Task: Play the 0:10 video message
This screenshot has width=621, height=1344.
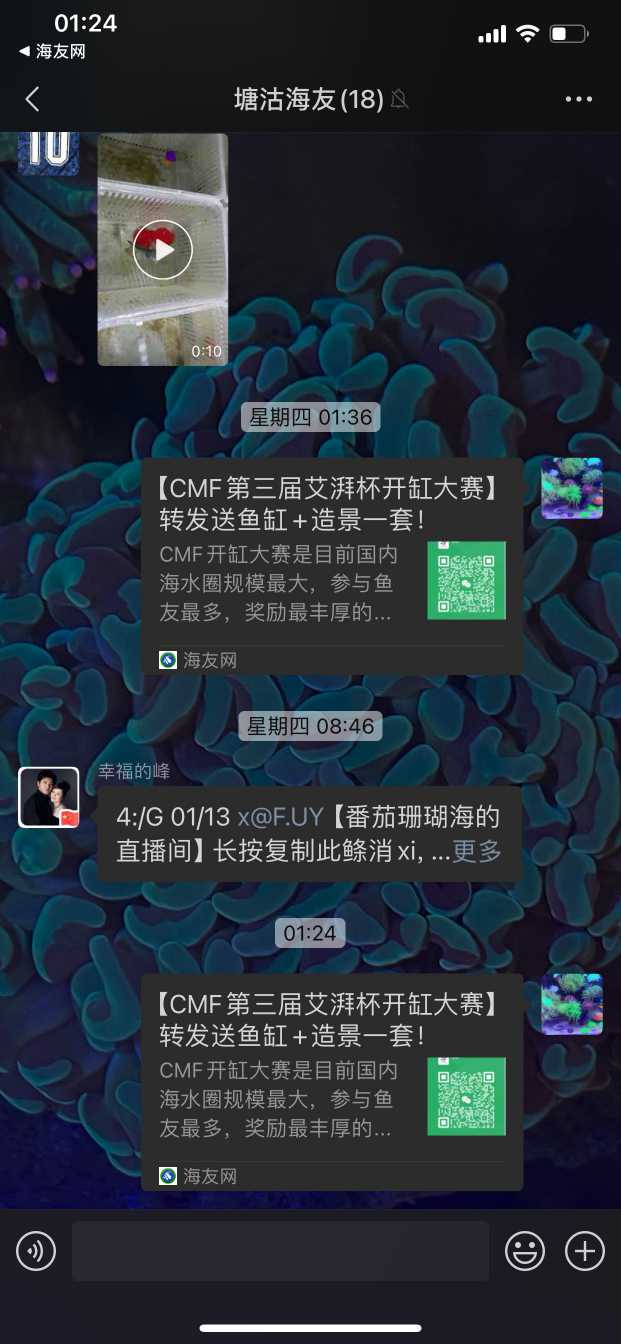Action: point(162,249)
